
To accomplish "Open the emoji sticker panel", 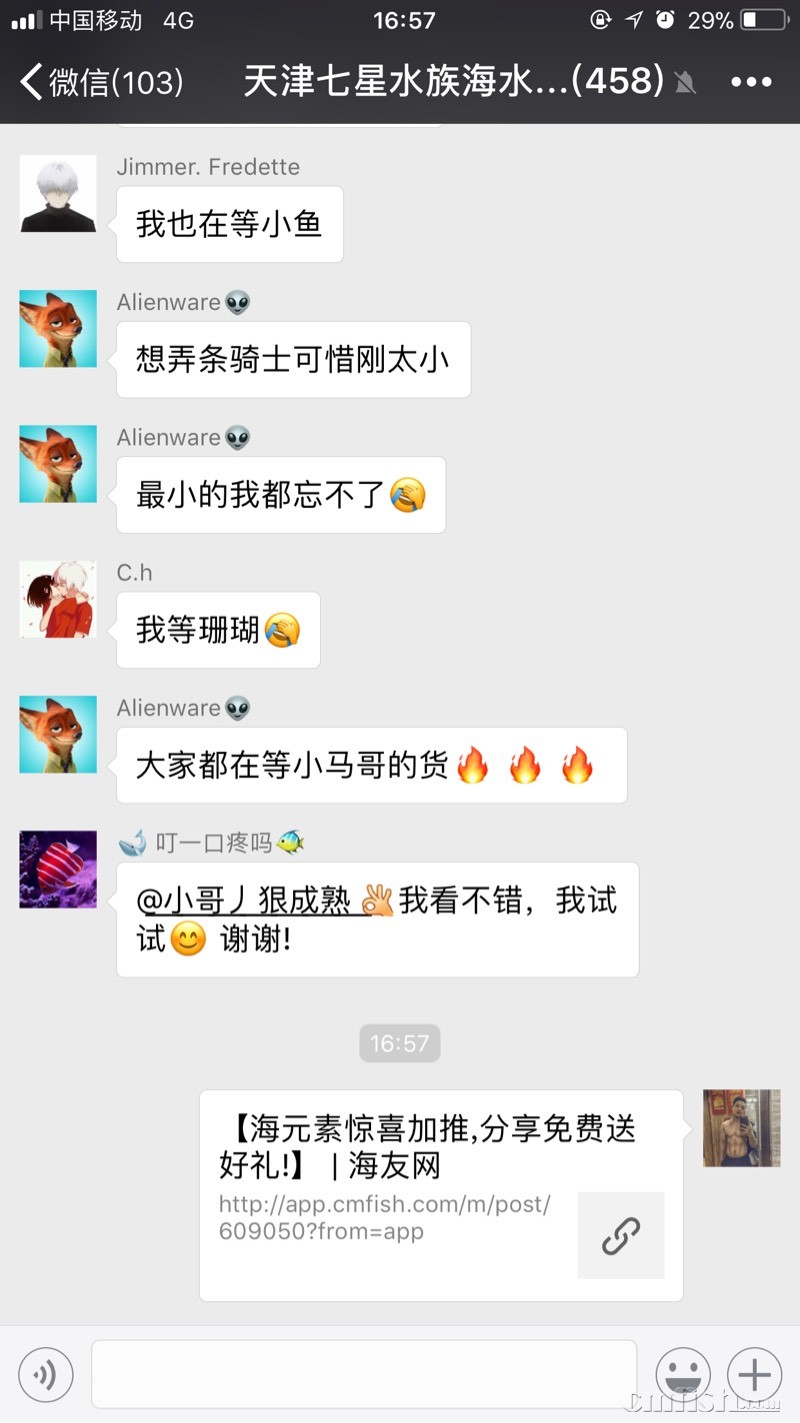I will click(683, 1375).
